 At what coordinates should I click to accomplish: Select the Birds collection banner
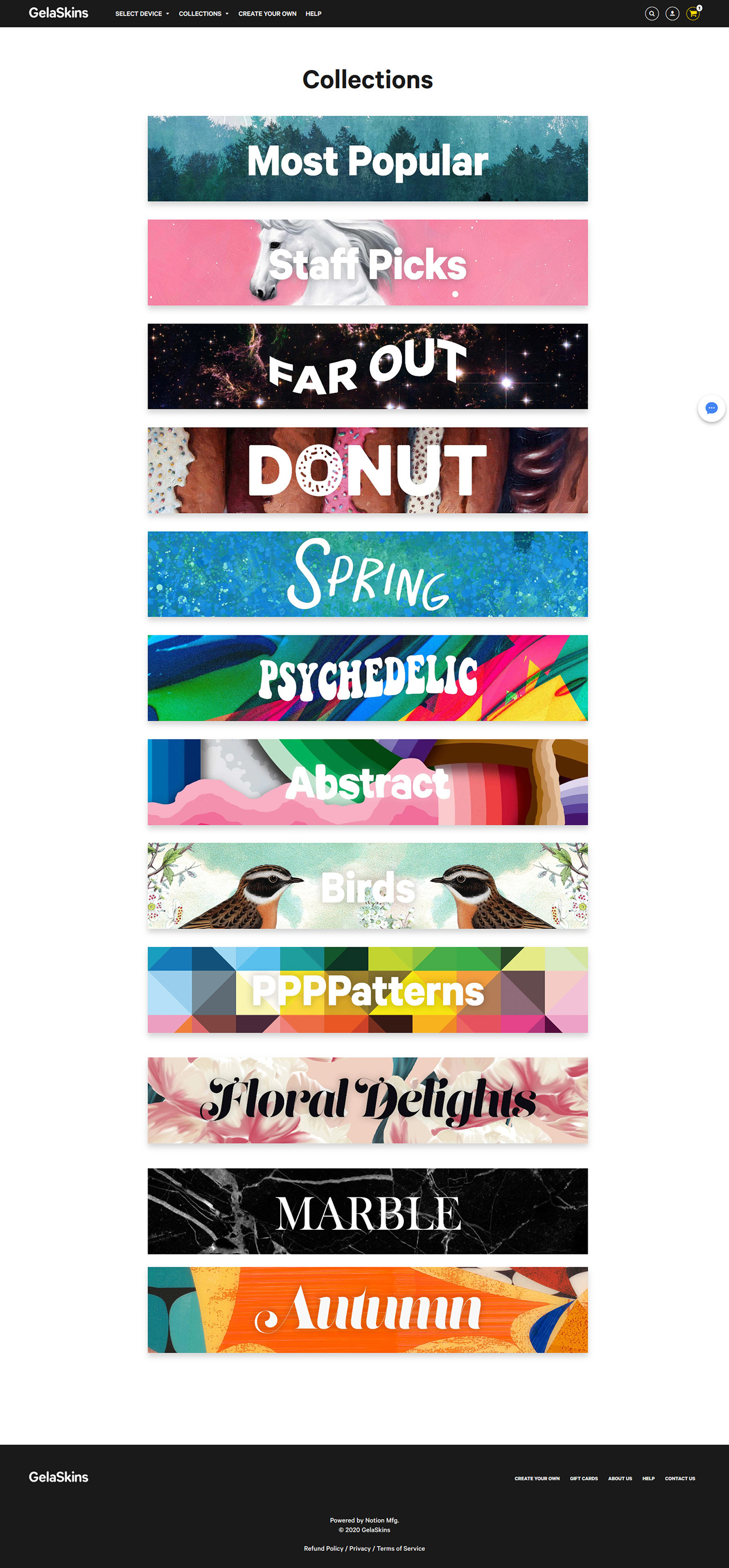(x=367, y=886)
